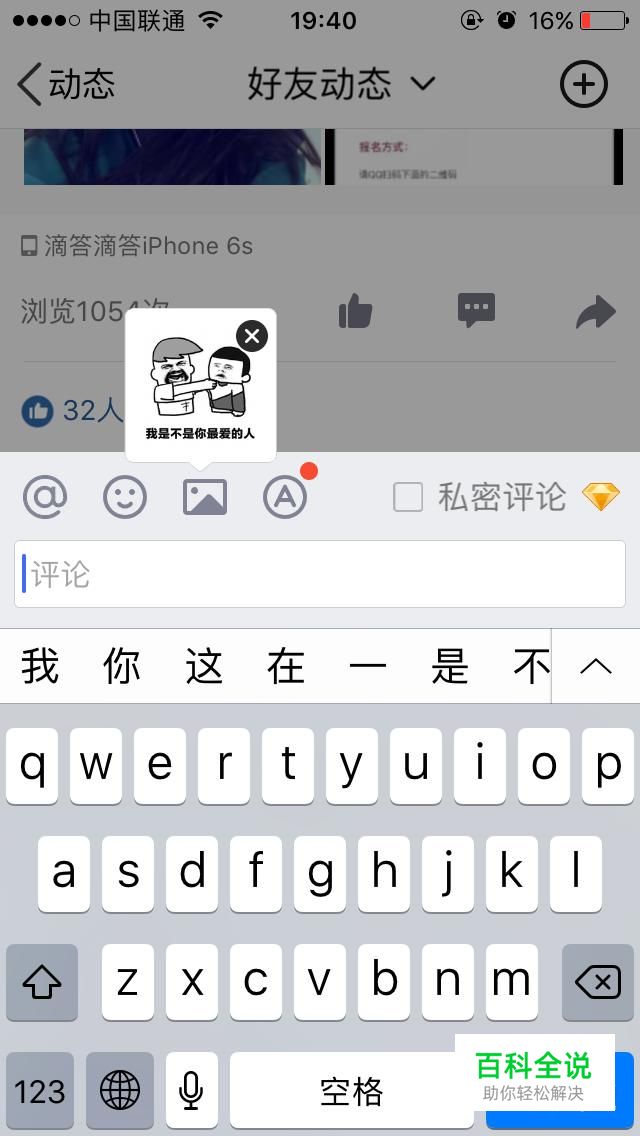The image size is (640, 1136).
Task: Switch to the 123 number keyboard
Action: coord(40,1090)
